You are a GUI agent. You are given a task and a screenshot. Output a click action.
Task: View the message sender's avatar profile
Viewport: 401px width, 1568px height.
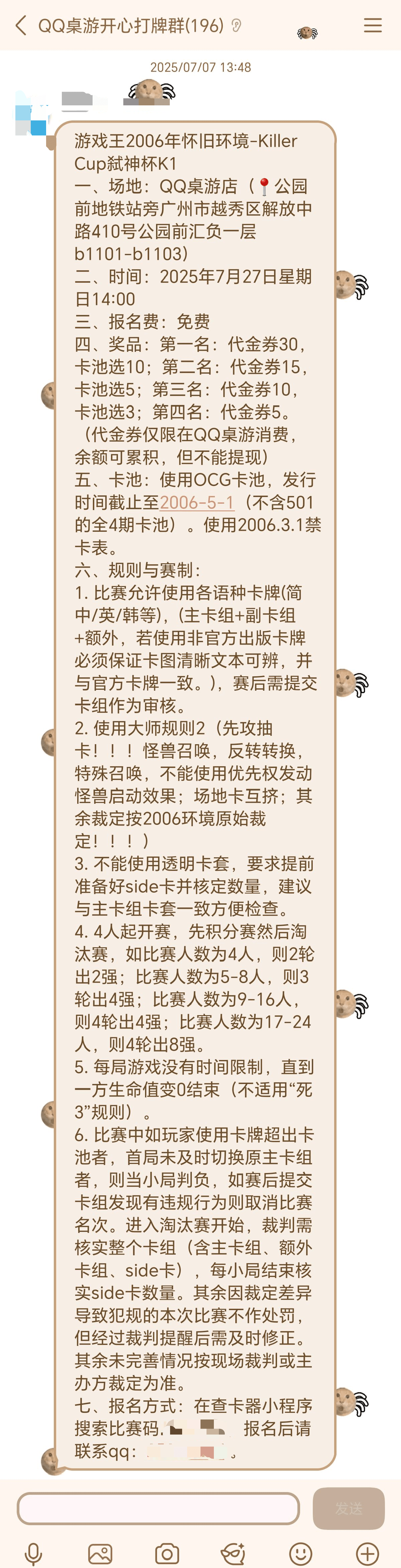pyautogui.click(x=30, y=113)
